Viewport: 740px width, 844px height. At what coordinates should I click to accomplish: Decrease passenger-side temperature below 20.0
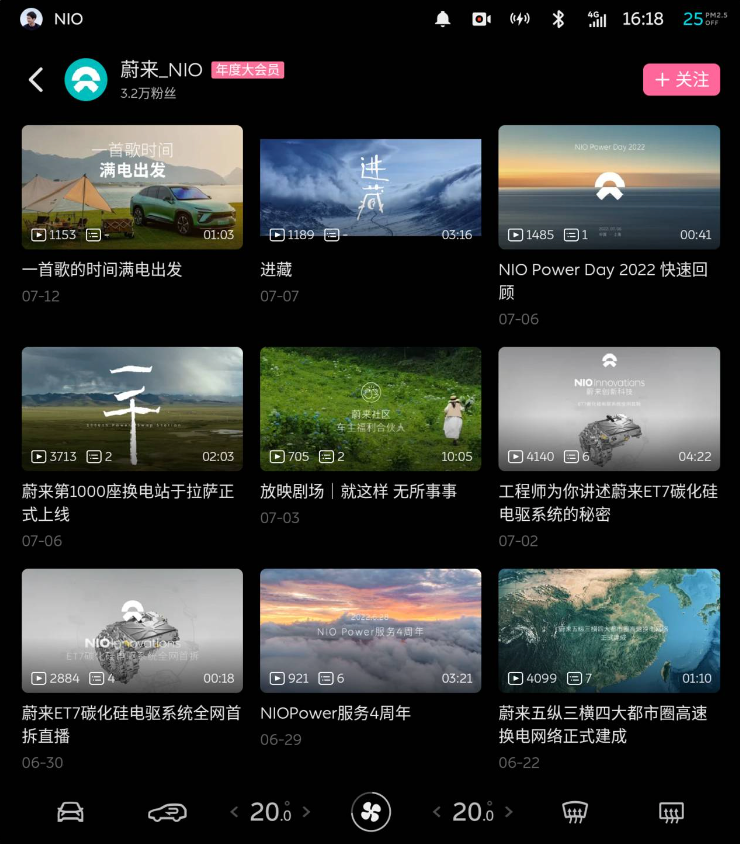(437, 812)
